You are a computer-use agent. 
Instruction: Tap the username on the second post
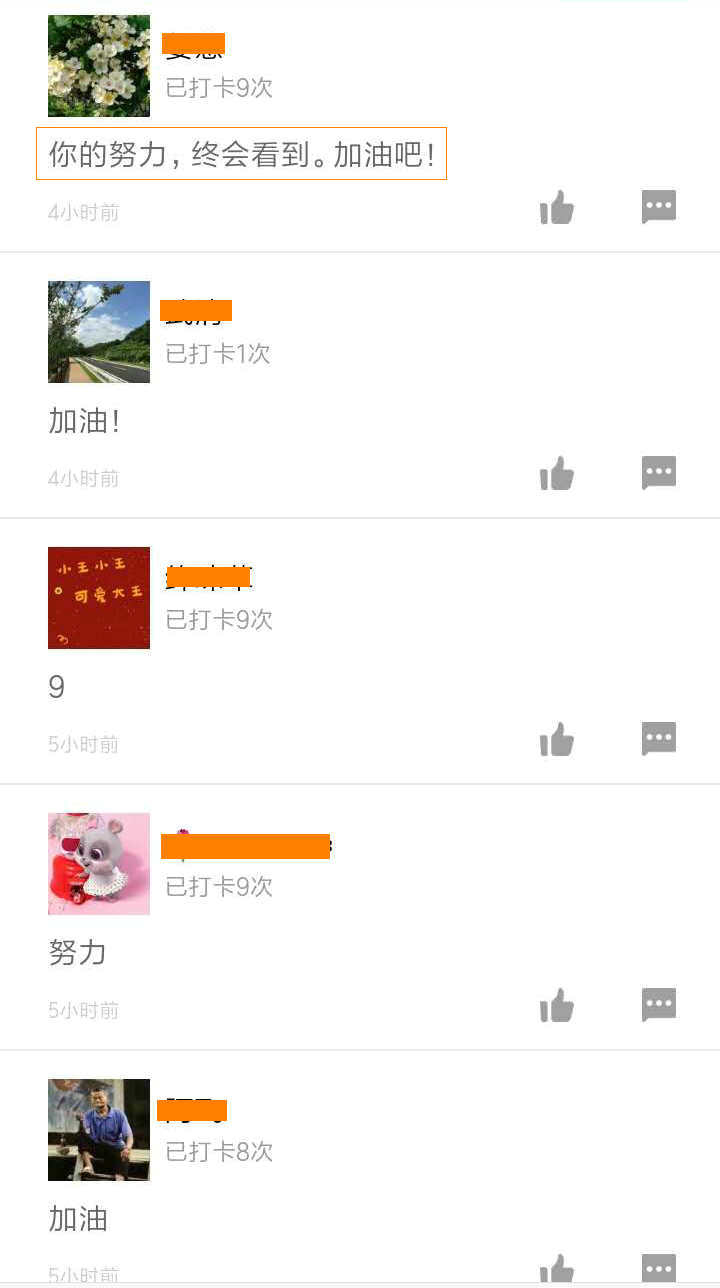(x=197, y=310)
